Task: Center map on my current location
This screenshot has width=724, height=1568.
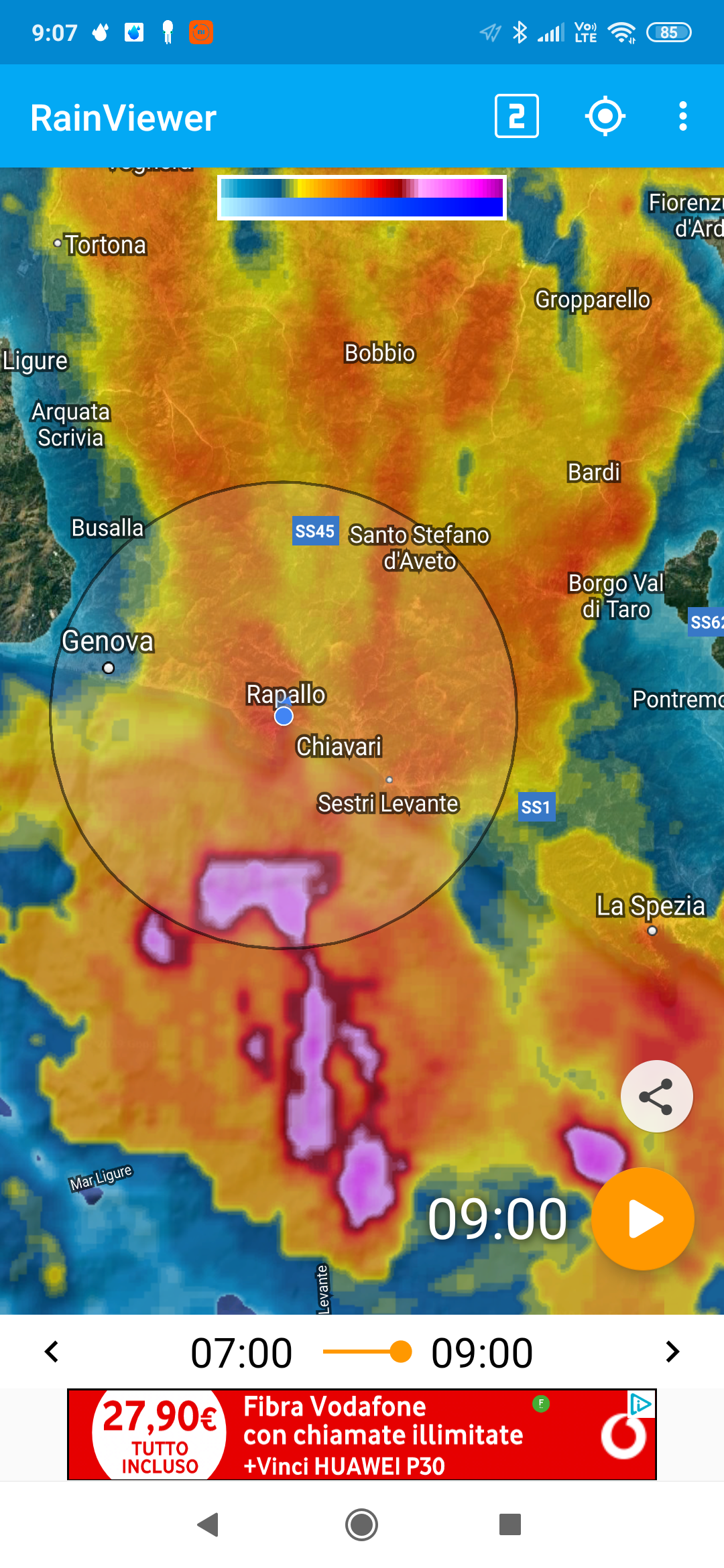Action: pyautogui.click(x=605, y=116)
